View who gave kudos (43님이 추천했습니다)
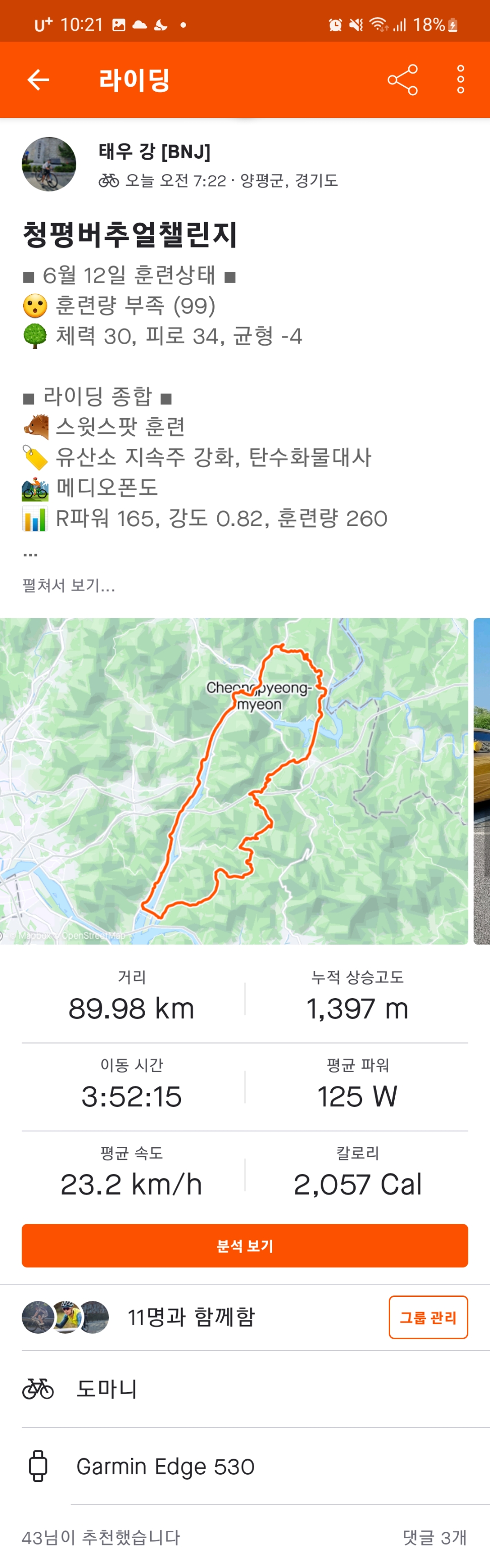 (x=101, y=1538)
